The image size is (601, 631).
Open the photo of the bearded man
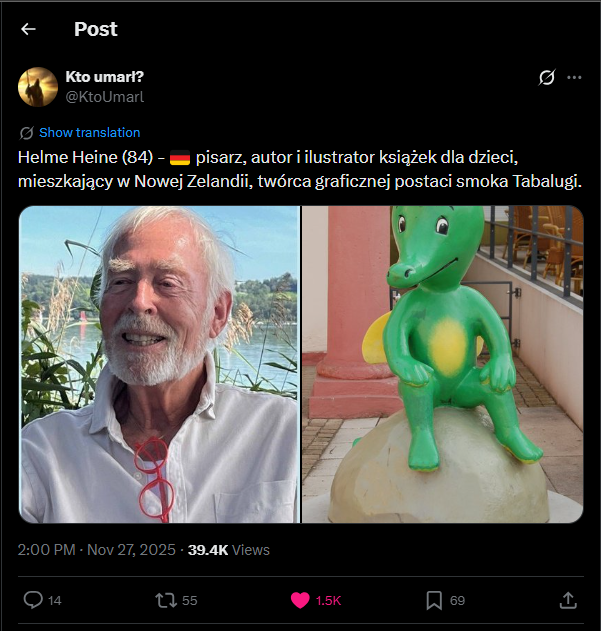[159, 364]
